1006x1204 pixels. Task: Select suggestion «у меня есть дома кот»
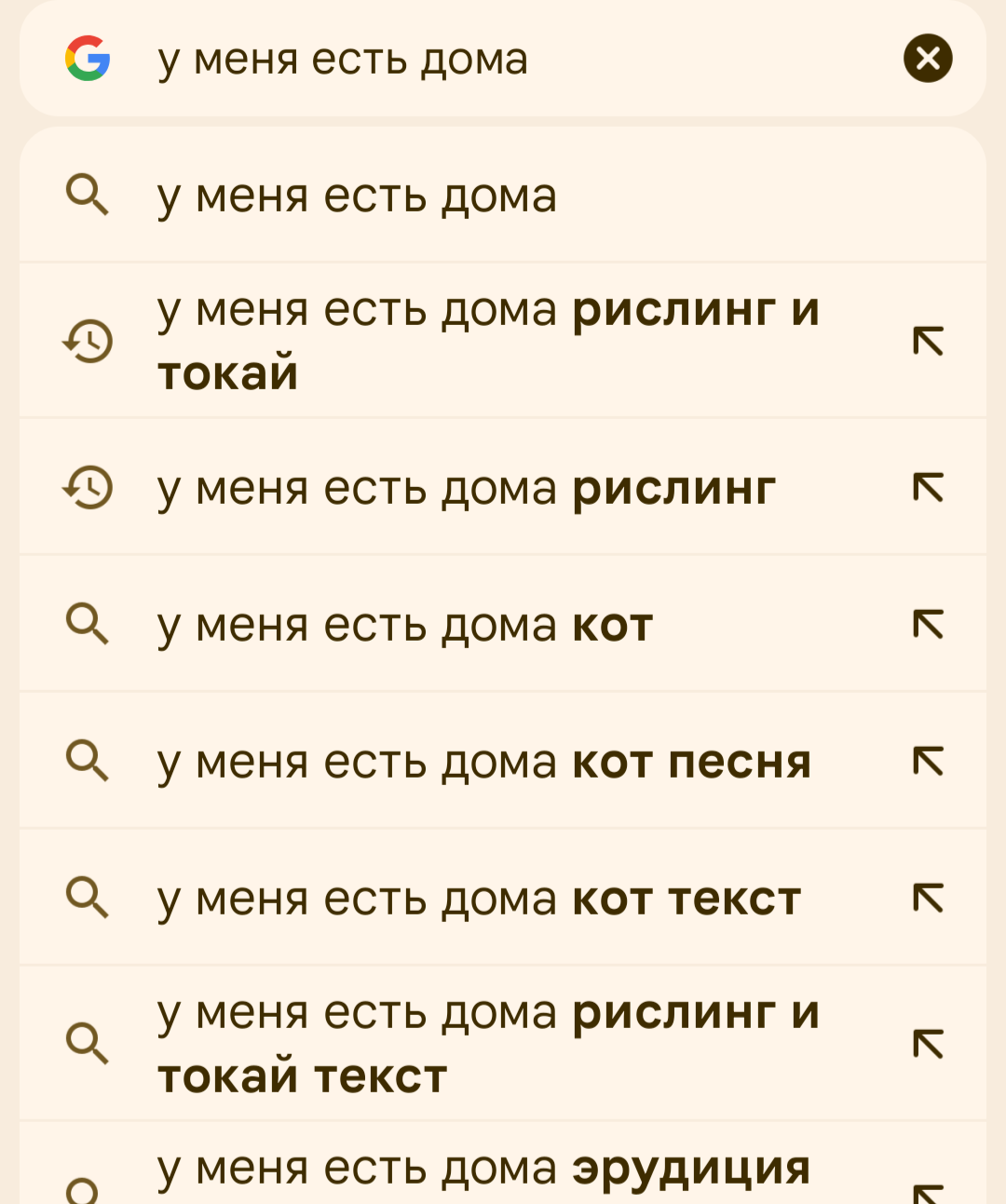tap(503, 624)
